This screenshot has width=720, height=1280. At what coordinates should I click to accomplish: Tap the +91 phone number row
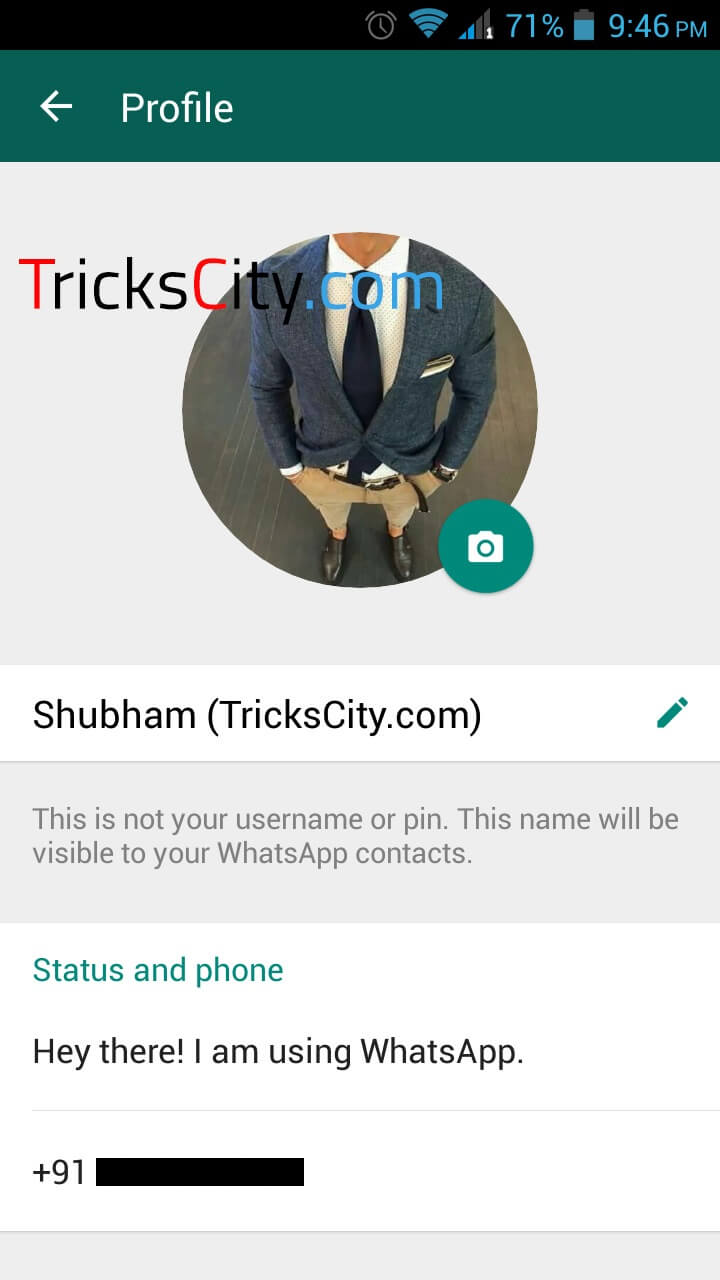(x=360, y=1171)
